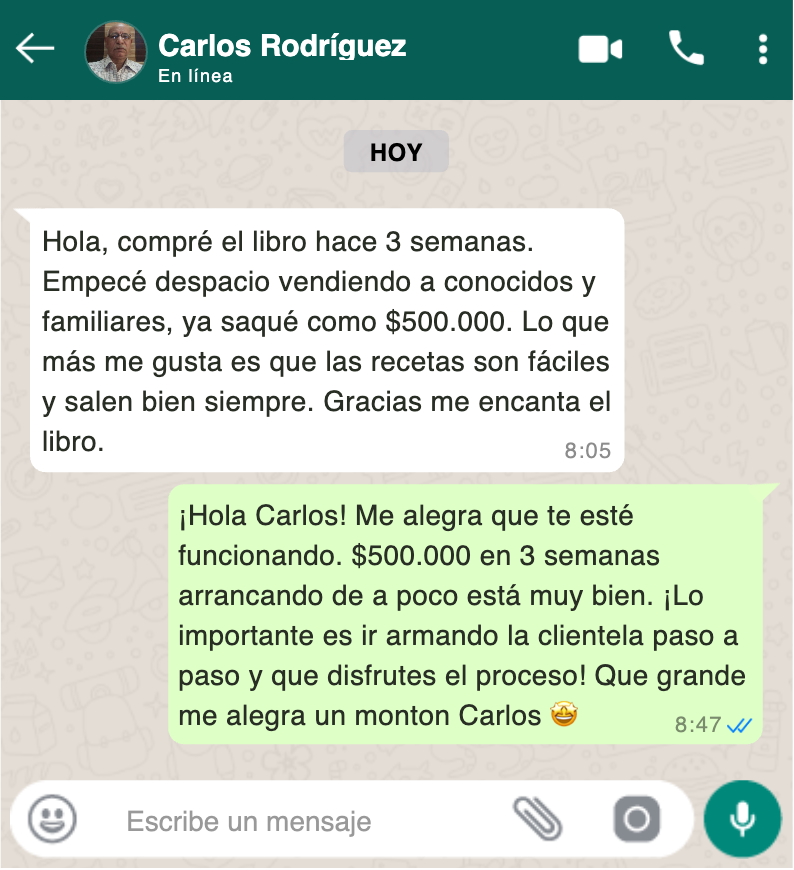Open Carlos Rodríguez's profile picture
Image resolution: width=794 pixels, height=870 pixels.
click(116, 52)
